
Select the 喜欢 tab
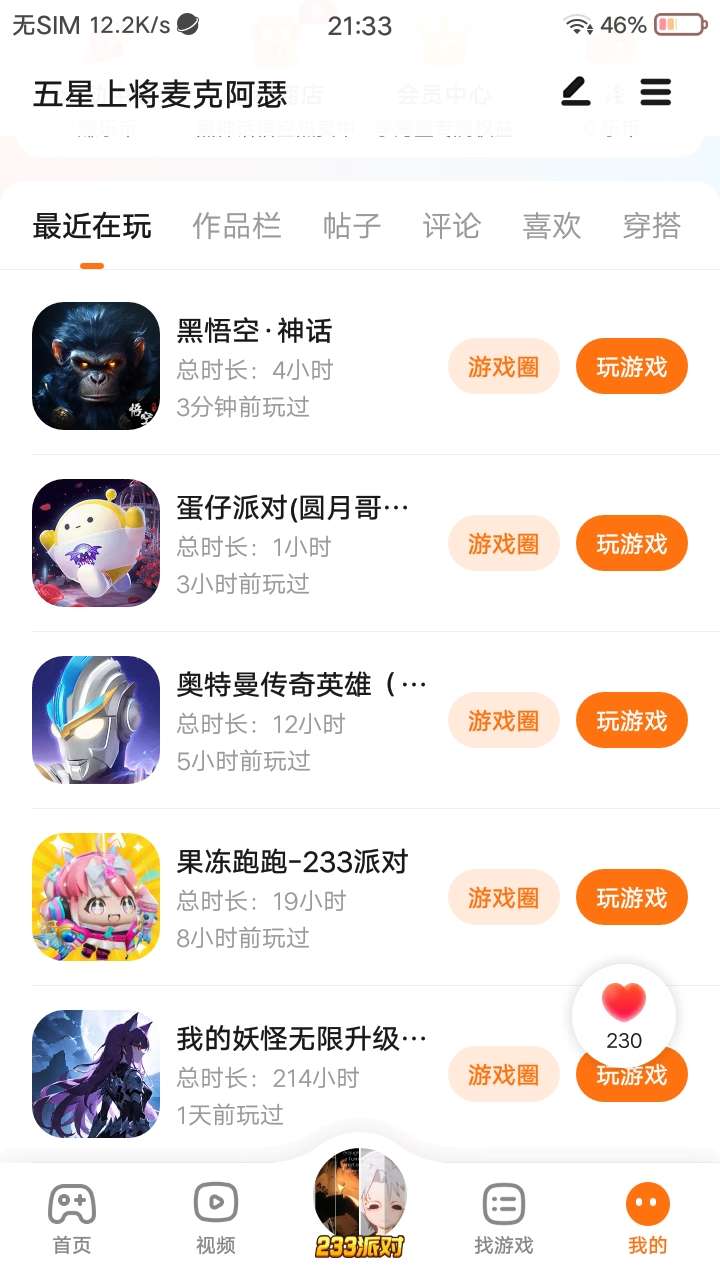coord(552,226)
